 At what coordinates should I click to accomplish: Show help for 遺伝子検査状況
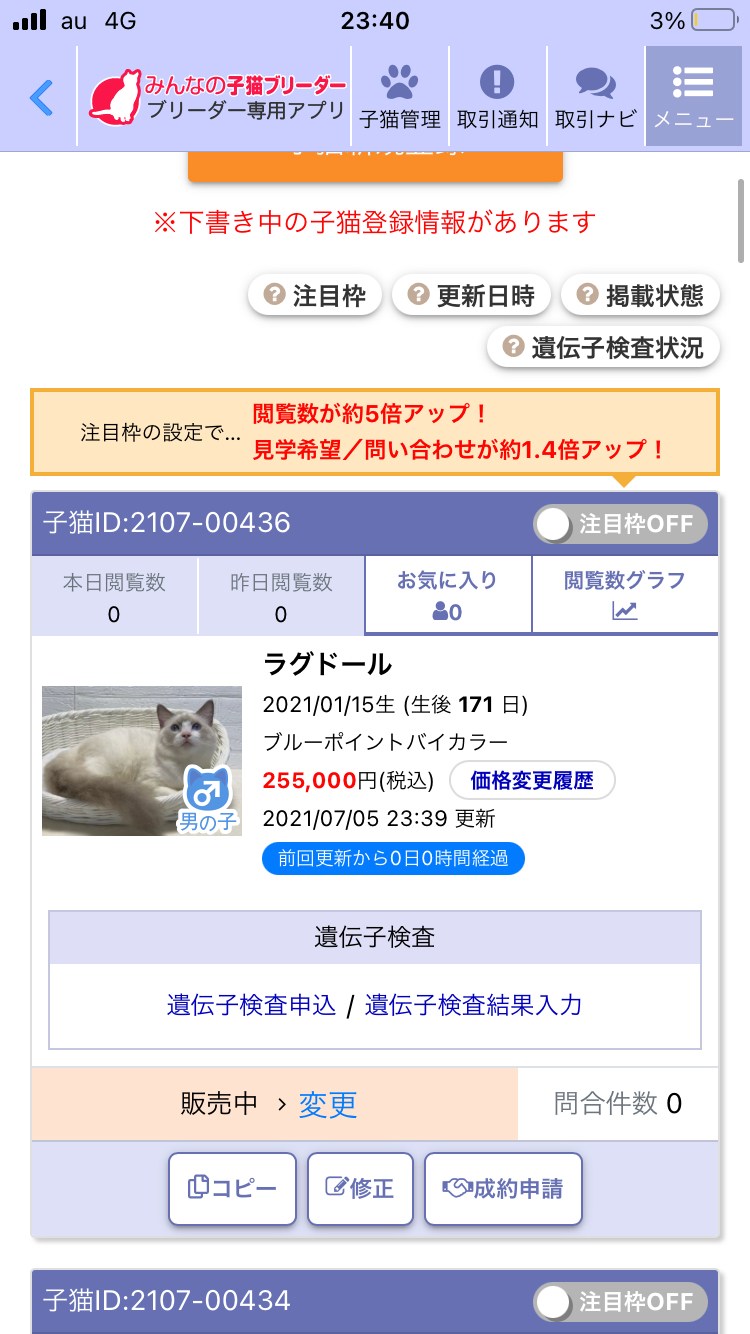(603, 348)
